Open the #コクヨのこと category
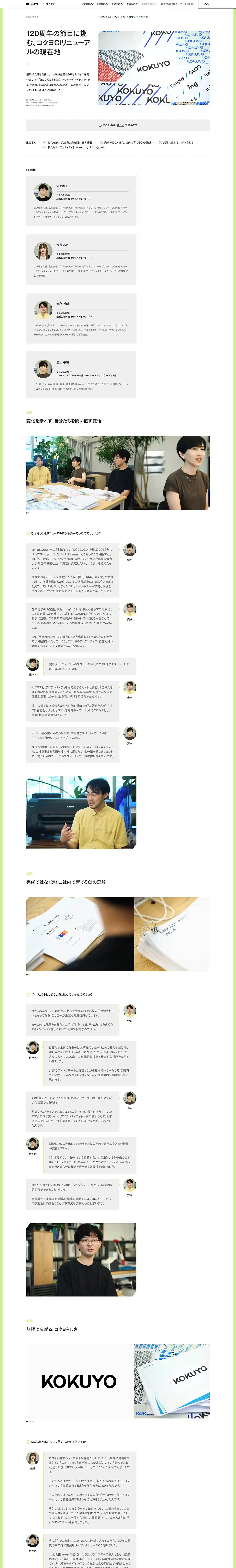The image size is (236, 1568). pyautogui.click(x=149, y=4)
